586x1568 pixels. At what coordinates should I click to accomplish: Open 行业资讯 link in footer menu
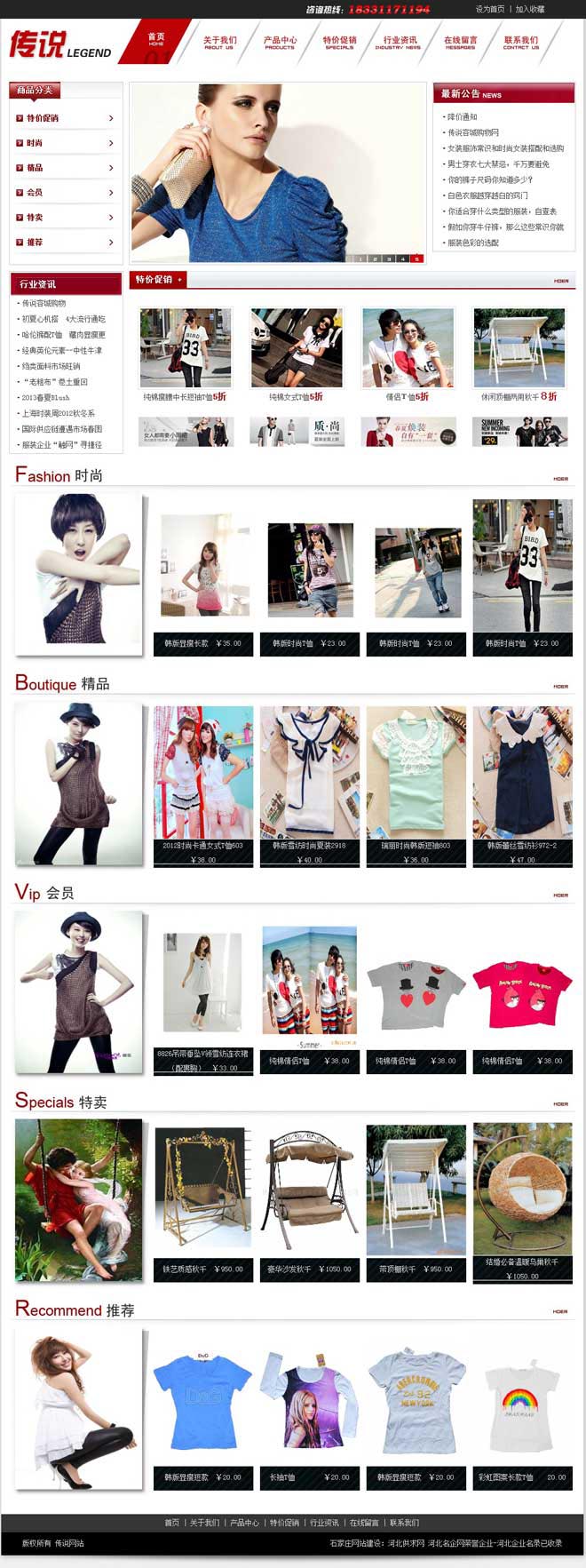coord(324,1522)
